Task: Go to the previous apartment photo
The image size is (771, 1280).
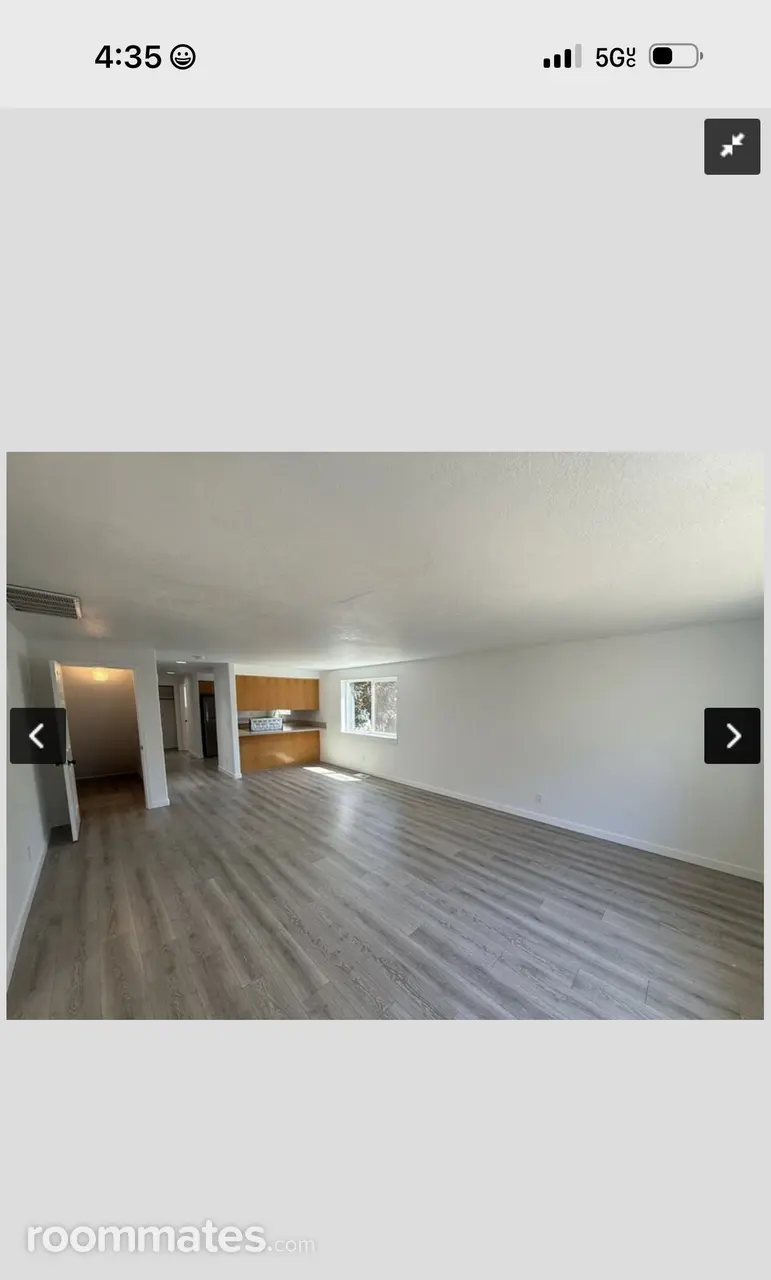Action: [38, 736]
